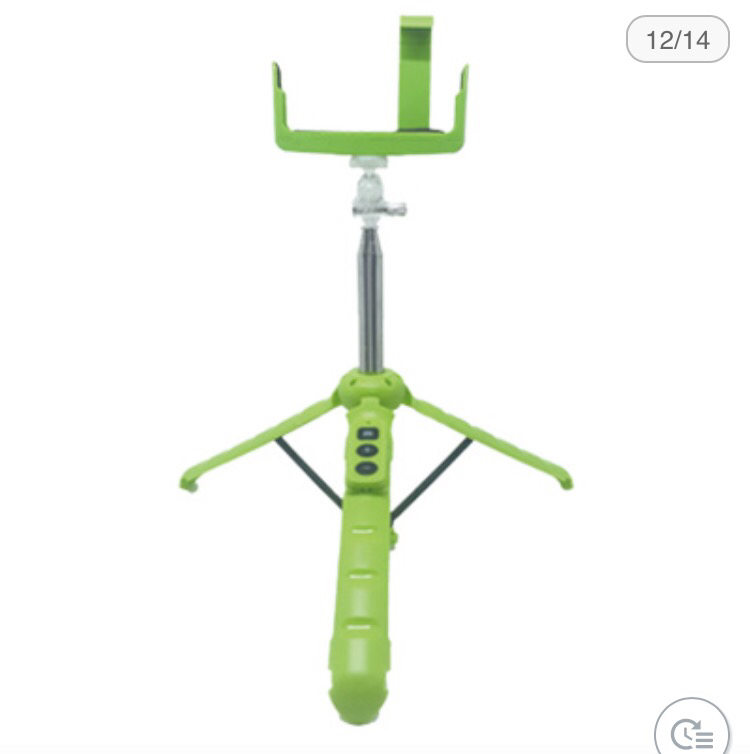
Task: Open the green tripod product photo full screen
Action: pos(375,370)
